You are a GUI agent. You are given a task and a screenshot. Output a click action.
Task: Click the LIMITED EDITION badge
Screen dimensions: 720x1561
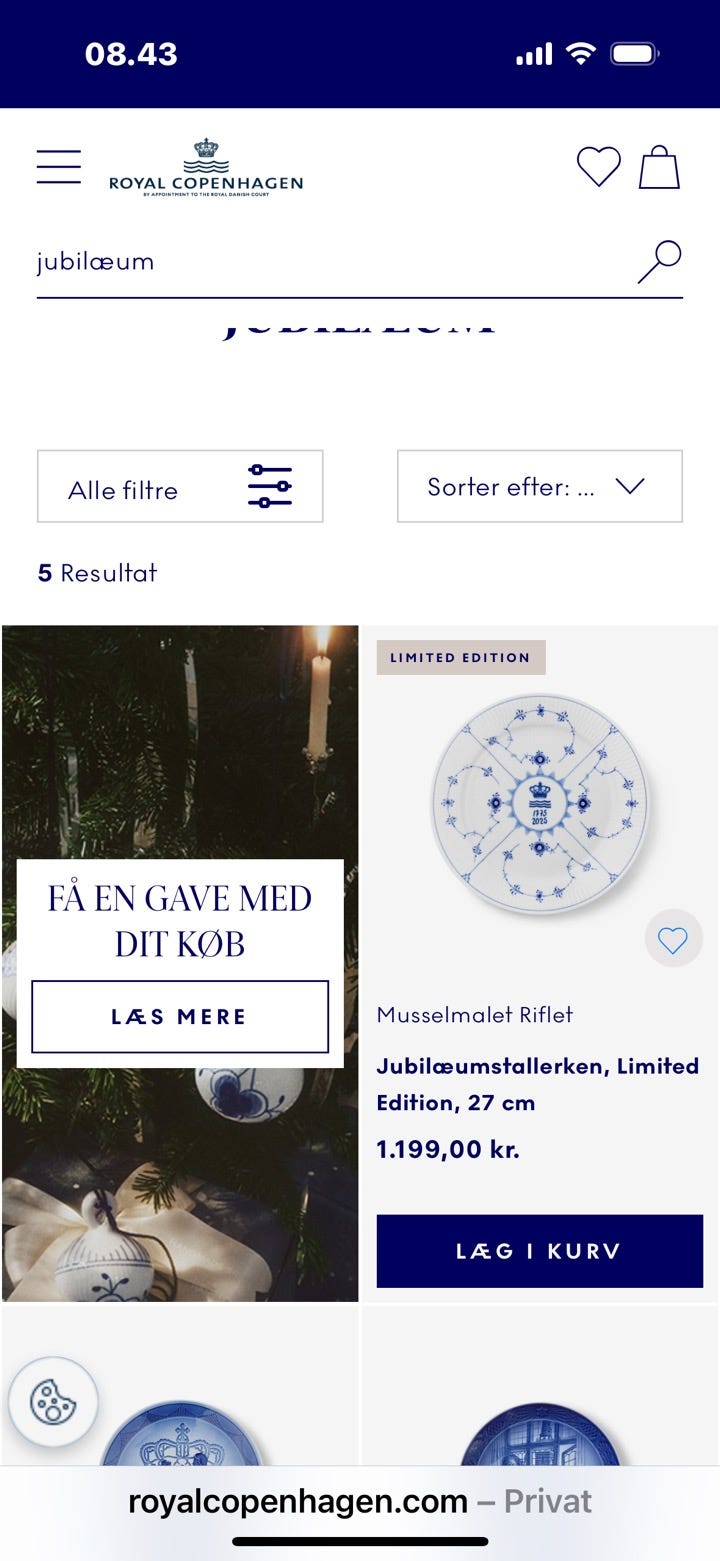pos(460,657)
